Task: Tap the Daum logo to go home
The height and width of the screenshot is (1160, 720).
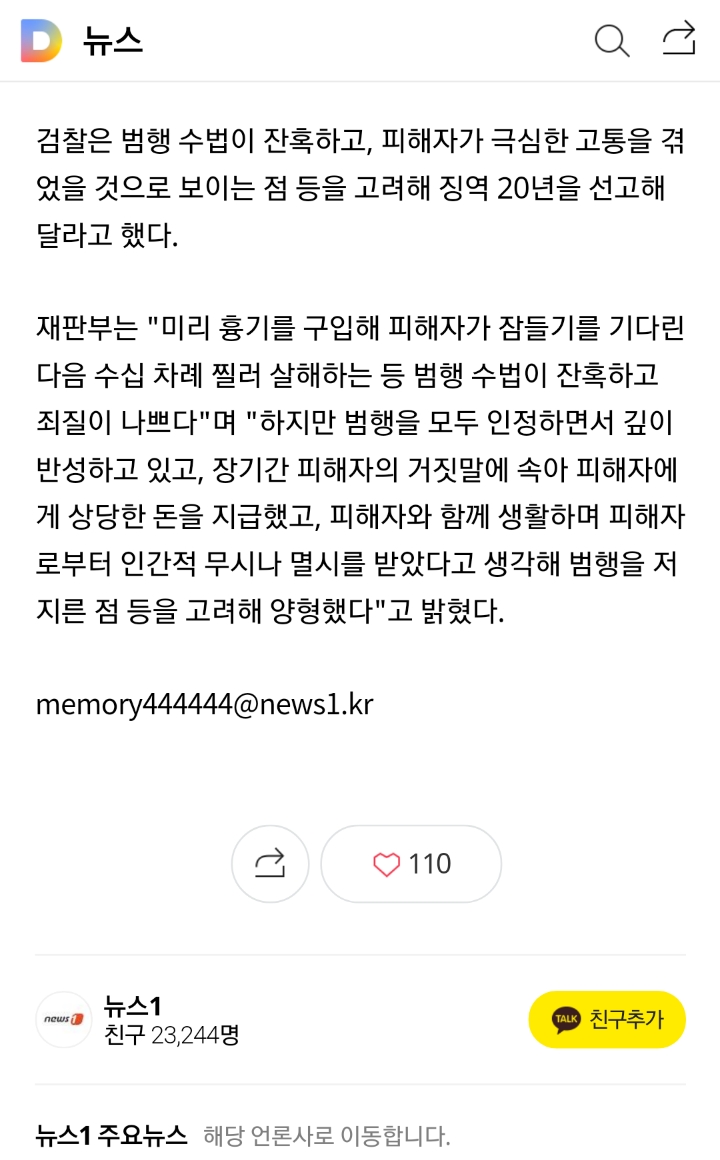Action: (x=41, y=41)
